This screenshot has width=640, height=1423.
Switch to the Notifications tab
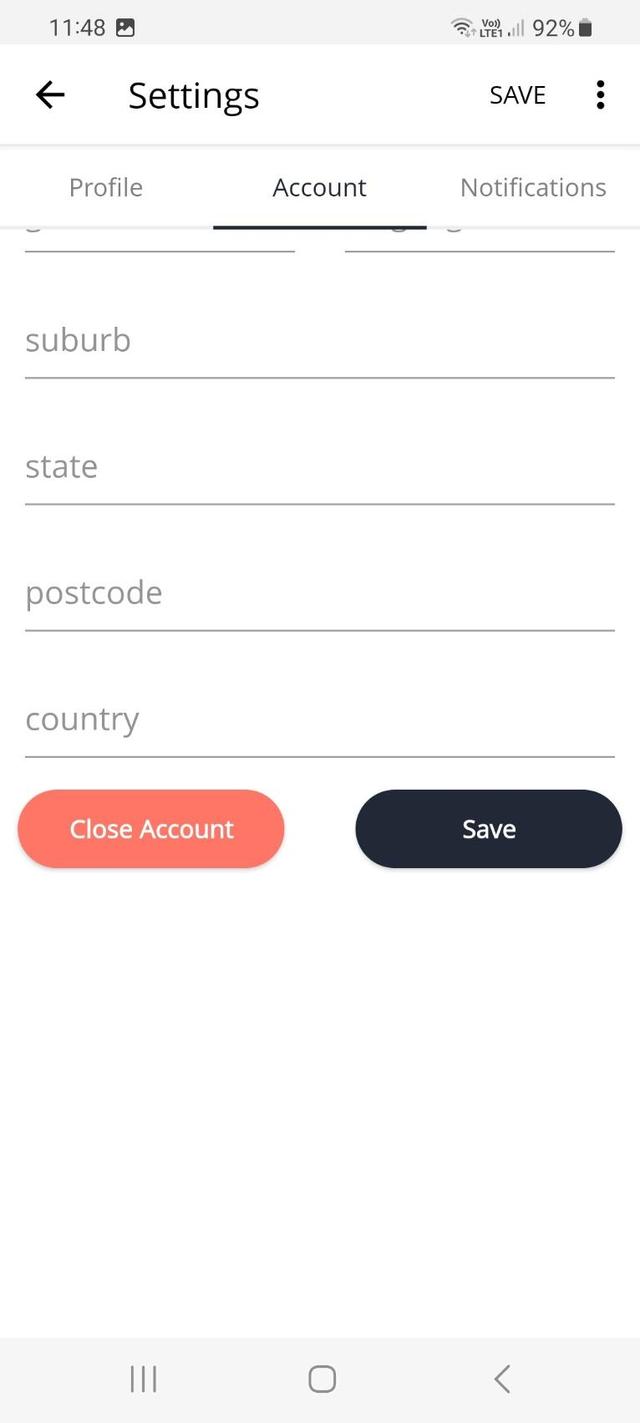tap(533, 188)
